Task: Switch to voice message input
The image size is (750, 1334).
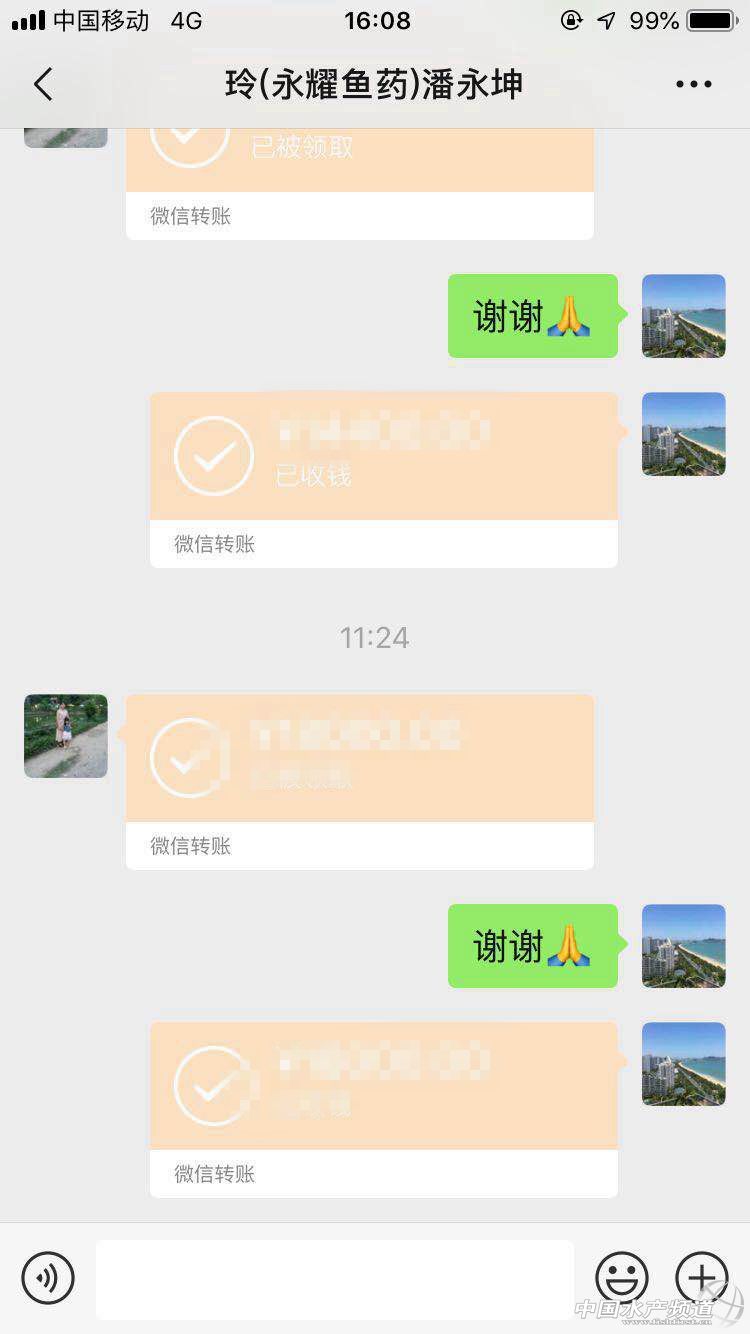Action: coord(48,1278)
